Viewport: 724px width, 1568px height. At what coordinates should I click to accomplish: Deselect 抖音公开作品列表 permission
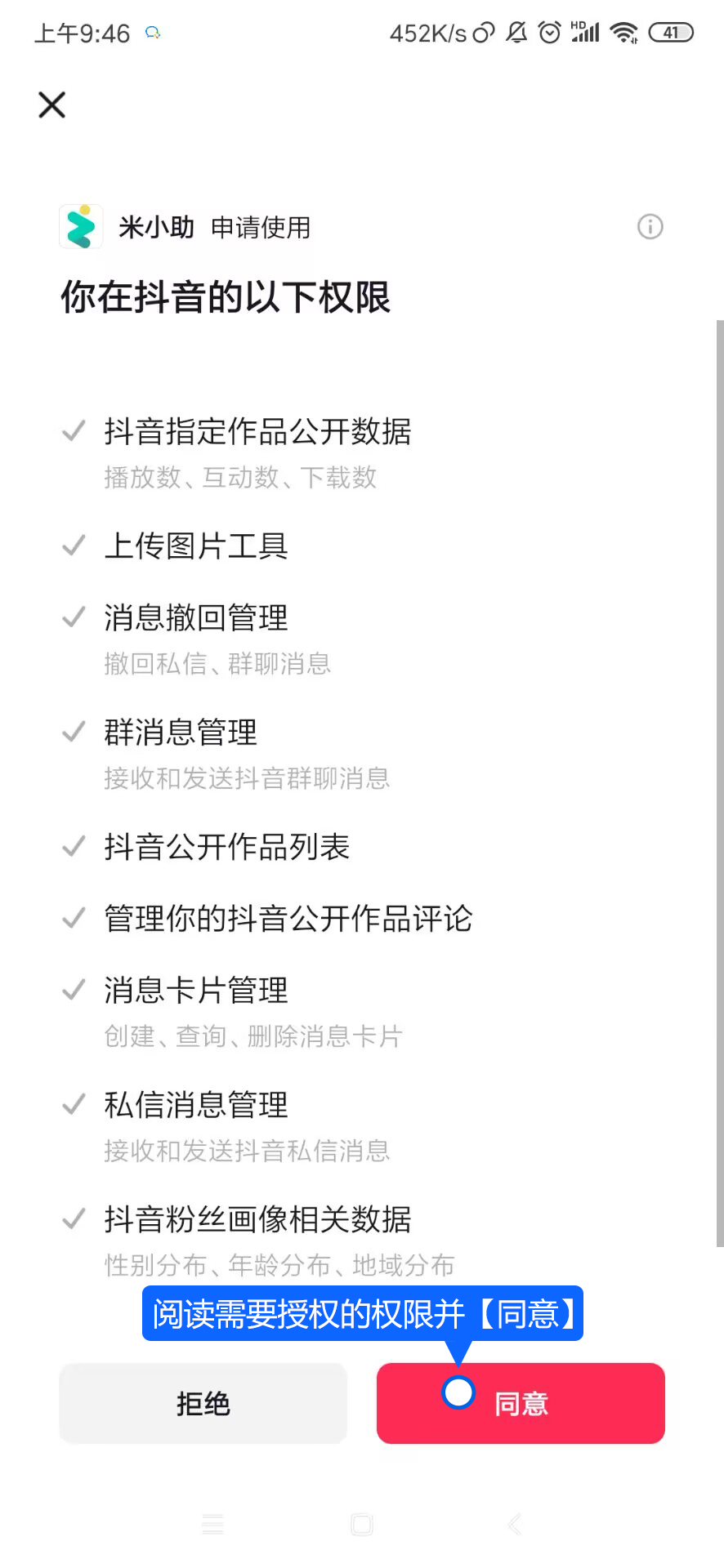(74, 847)
